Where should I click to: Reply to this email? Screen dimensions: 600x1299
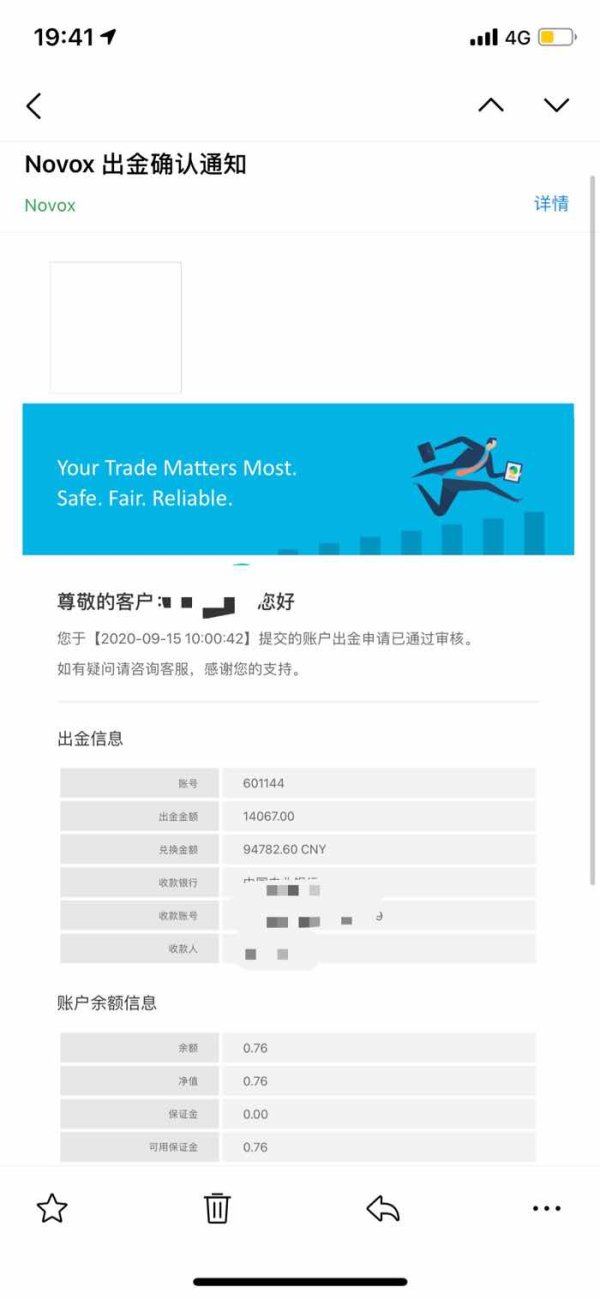[383, 1209]
